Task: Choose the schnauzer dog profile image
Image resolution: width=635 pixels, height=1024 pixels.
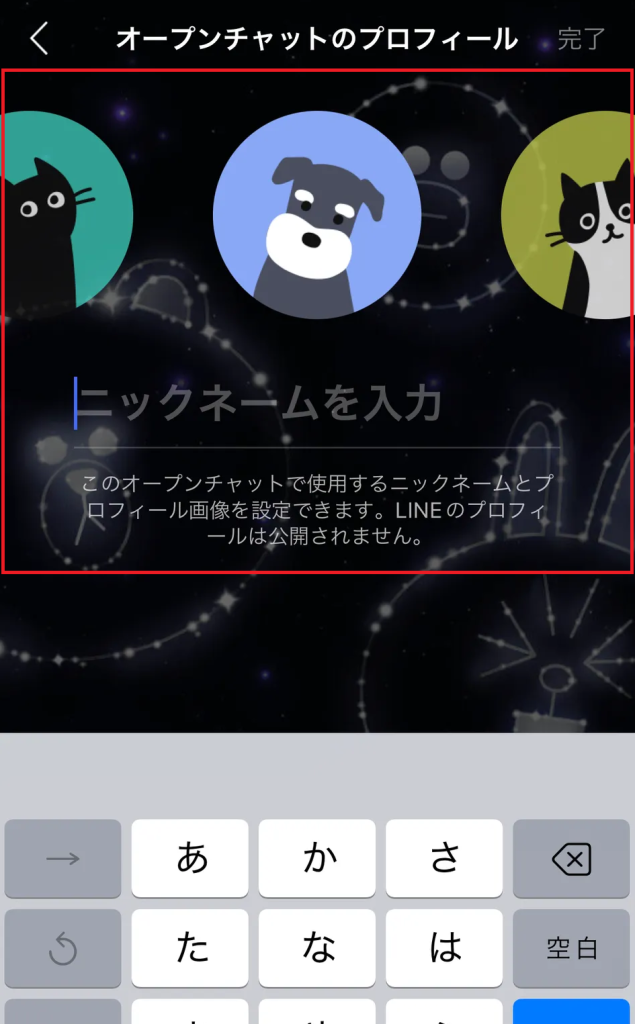Action: tap(317, 215)
